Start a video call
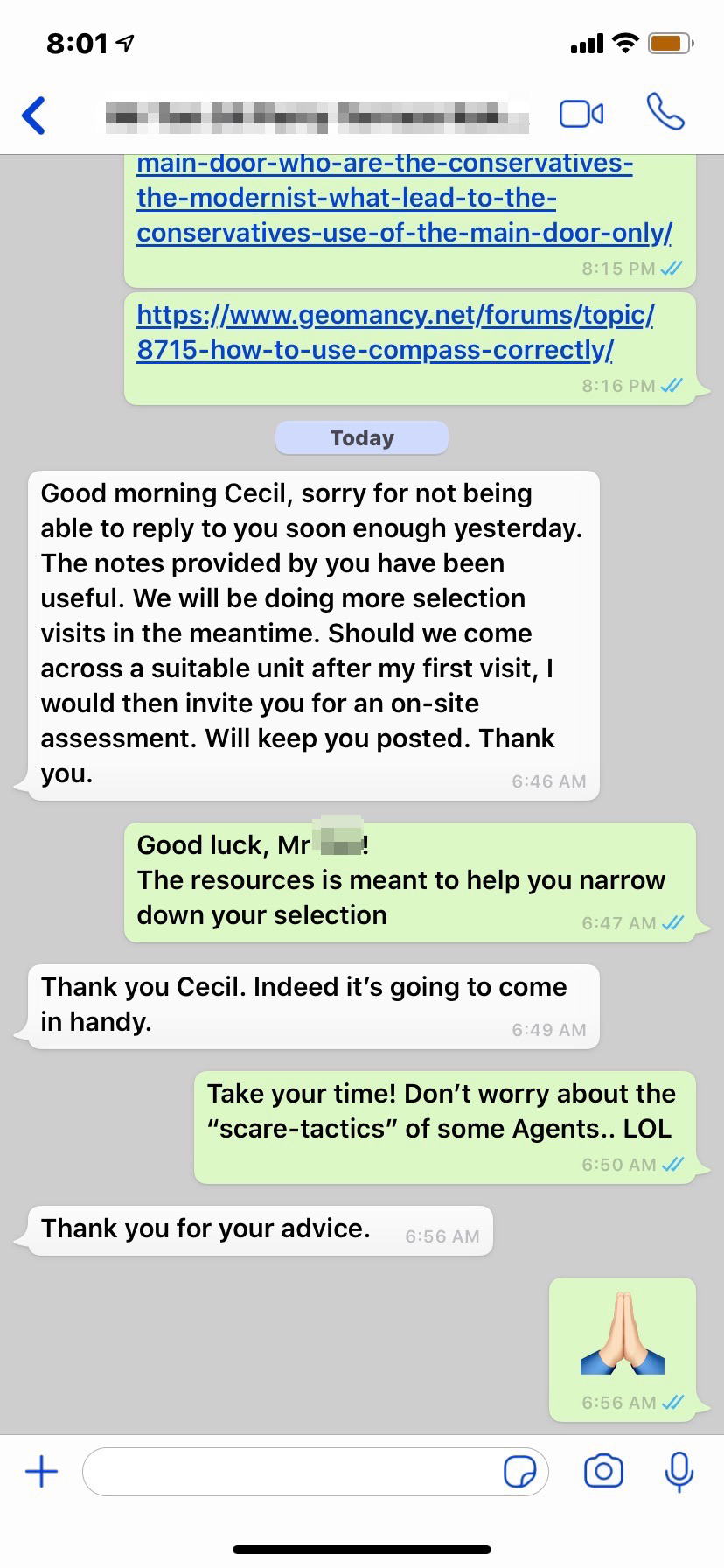The image size is (724, 1568). click(581, 114)
